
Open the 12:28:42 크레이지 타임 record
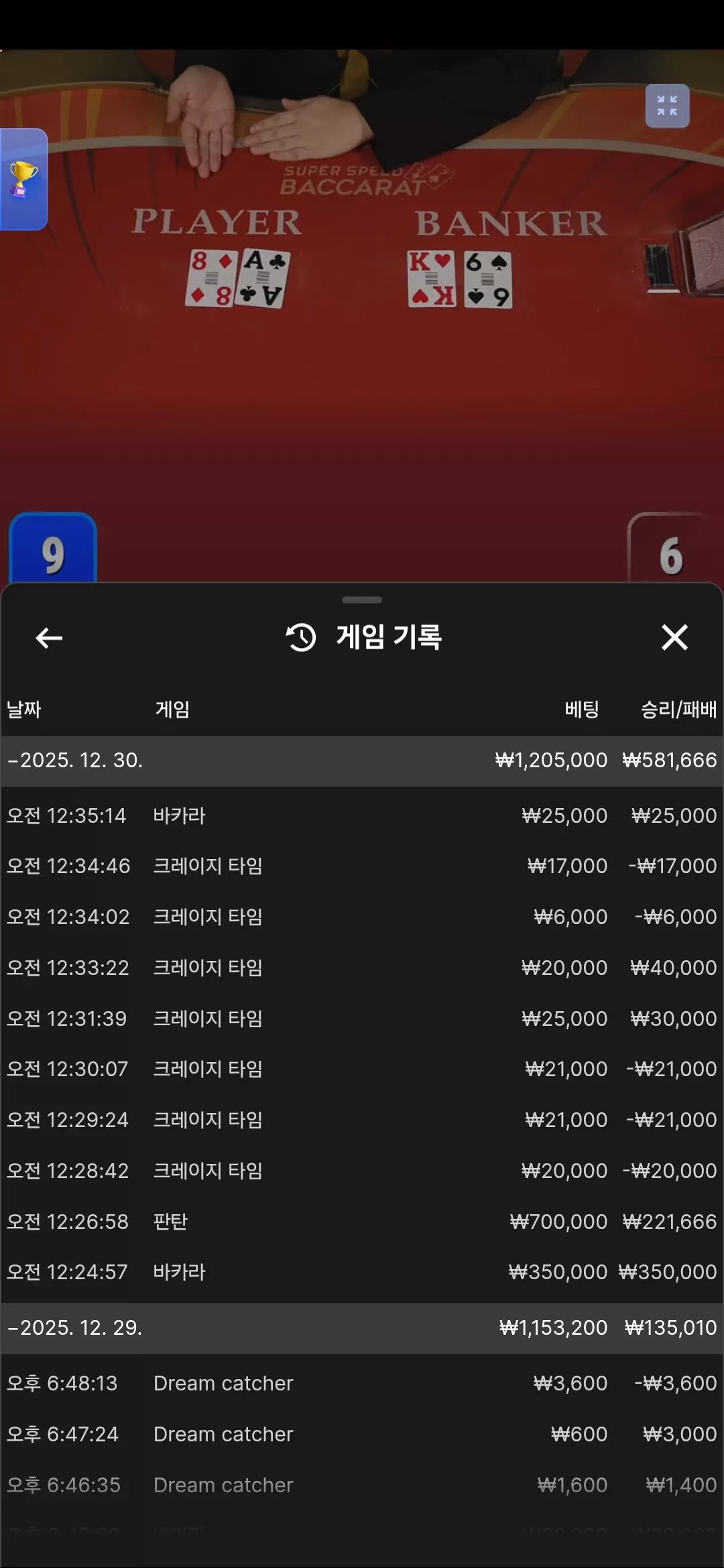coord(362,1171)
